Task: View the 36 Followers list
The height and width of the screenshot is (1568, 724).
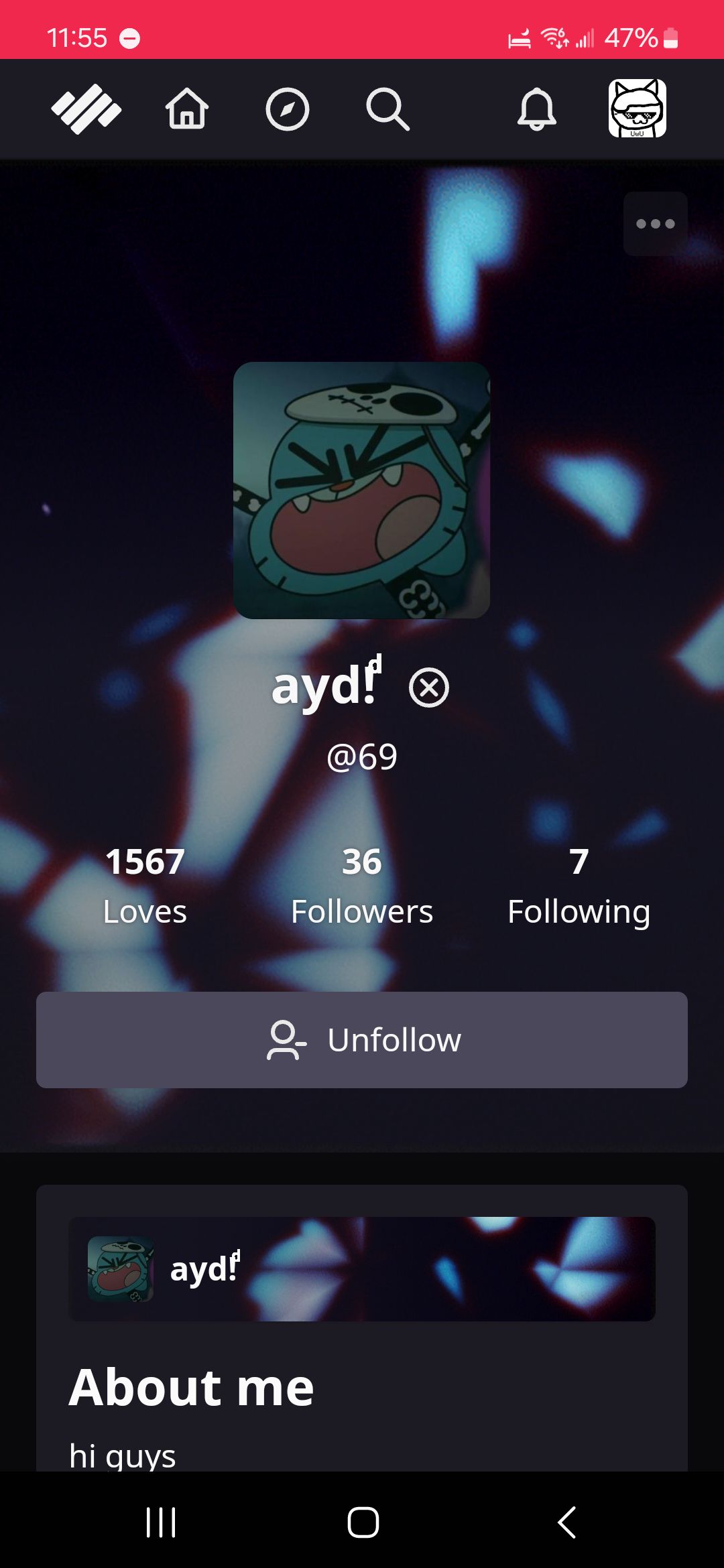Action: tap(362, 886)
